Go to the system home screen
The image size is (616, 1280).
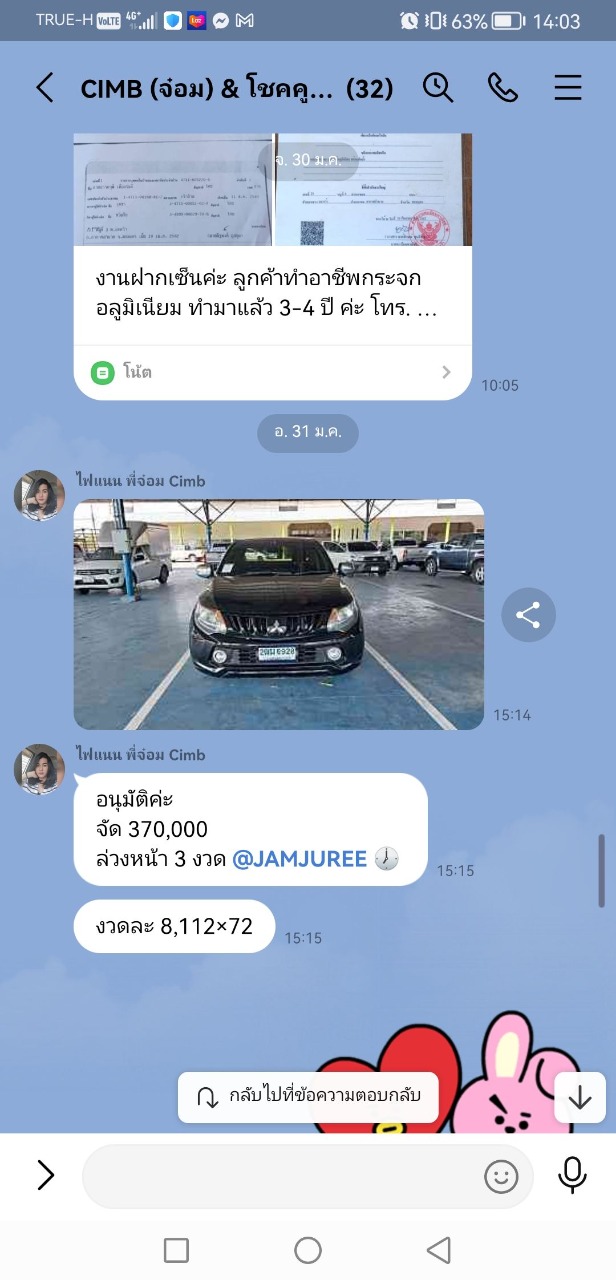308,1250
